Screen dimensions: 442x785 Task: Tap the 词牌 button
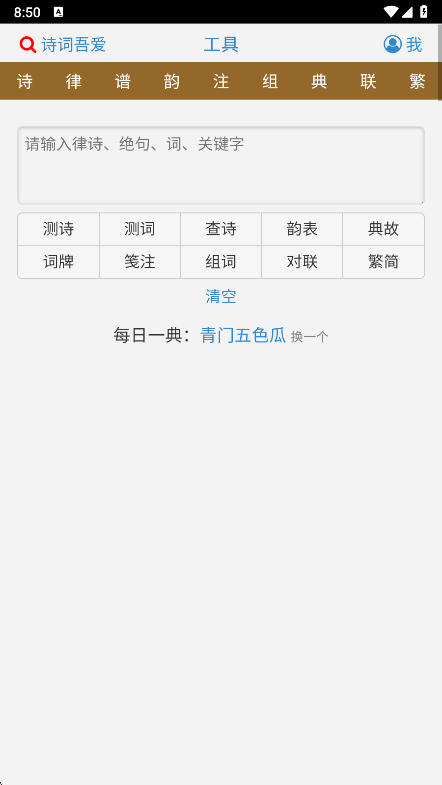(x=59, y=262)
